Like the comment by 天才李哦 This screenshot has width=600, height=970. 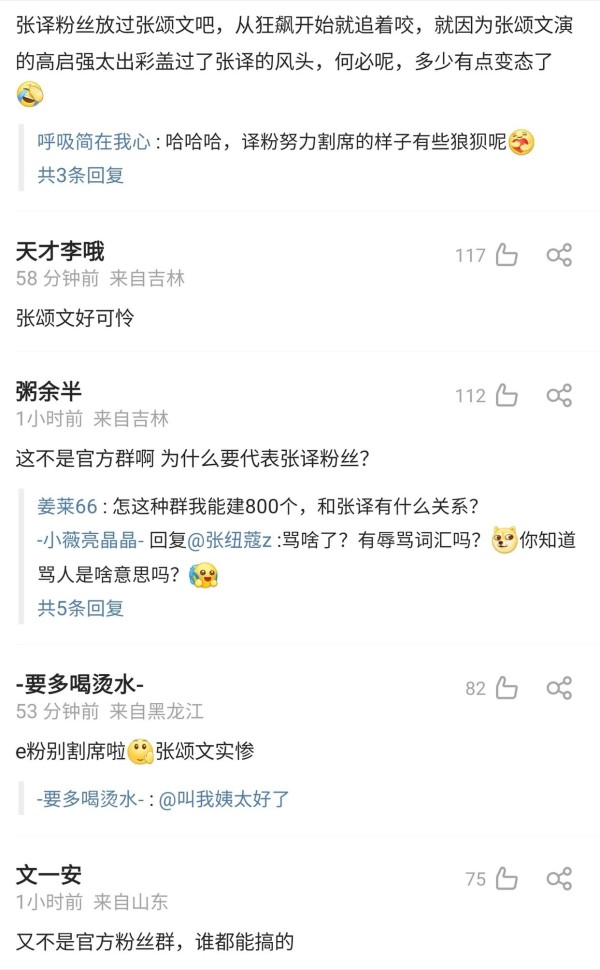tap(507, 255)
